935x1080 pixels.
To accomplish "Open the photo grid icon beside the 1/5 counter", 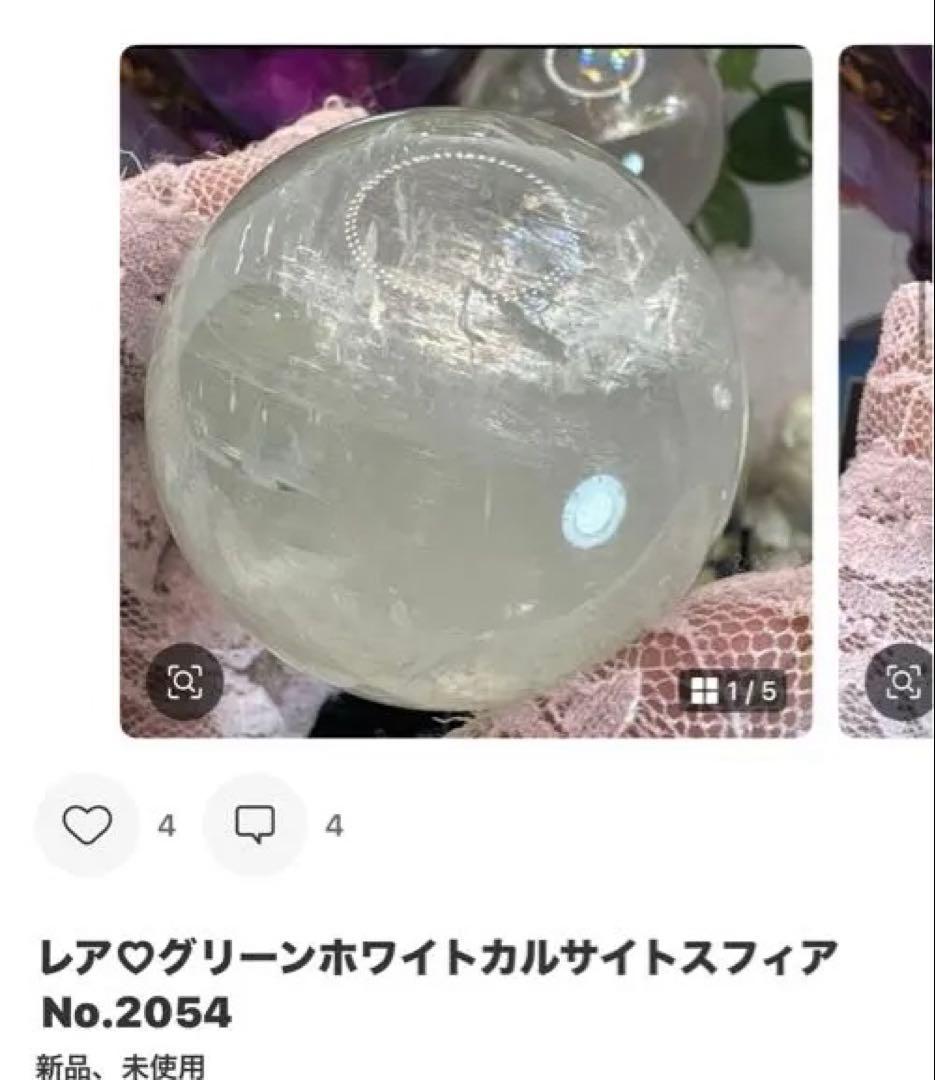I will (705, 687).
